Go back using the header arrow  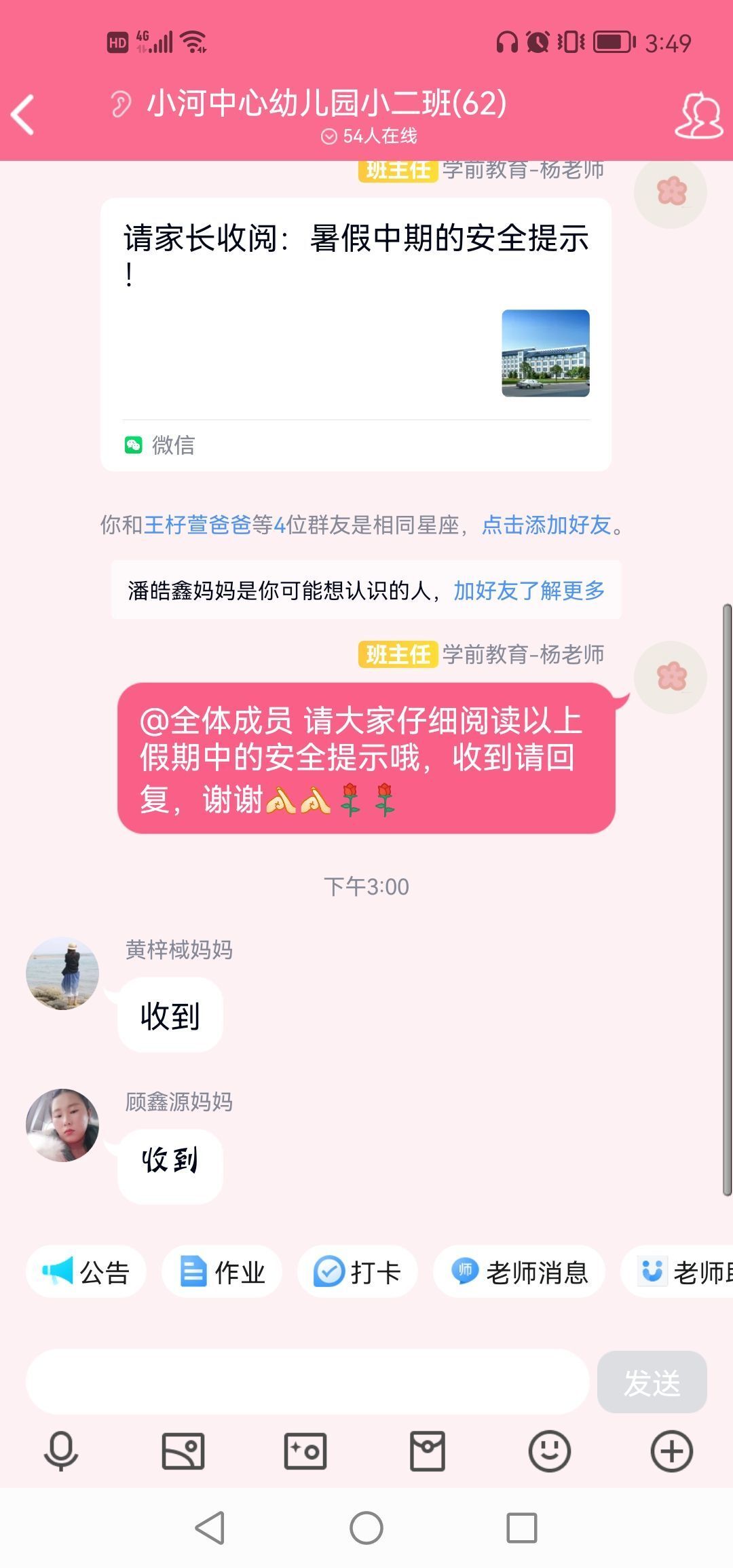pyautogui.click(x=23, y=114)
